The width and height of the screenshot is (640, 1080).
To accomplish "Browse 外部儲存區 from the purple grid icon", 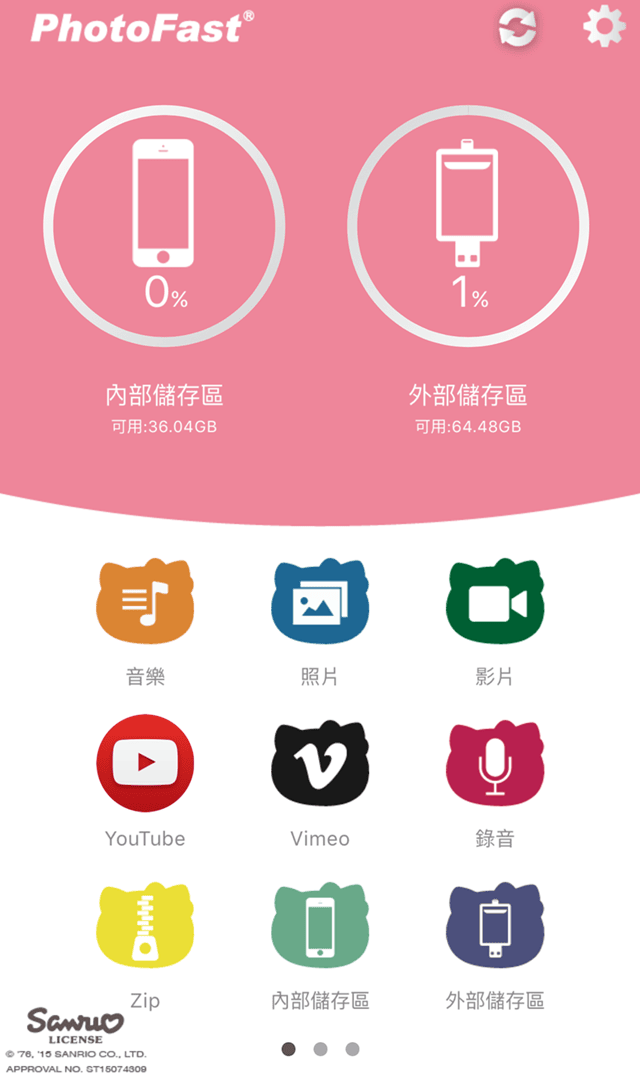I will [494, 925].
